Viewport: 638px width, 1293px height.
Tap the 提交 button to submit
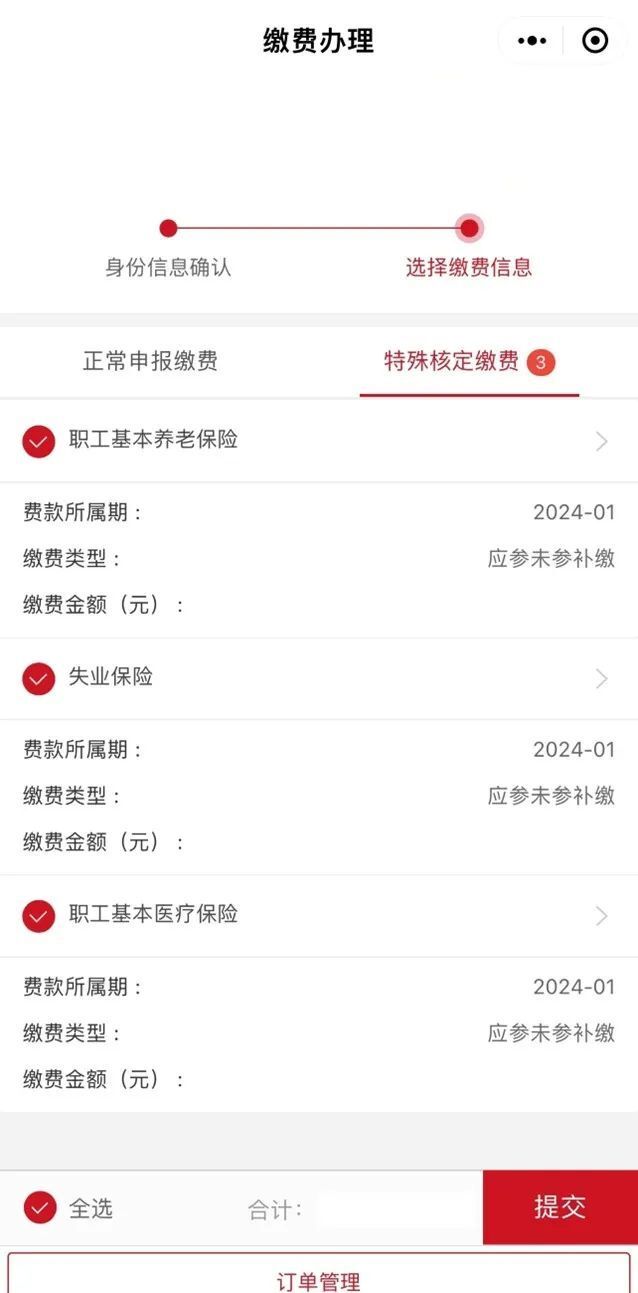tap(560, 1207)
